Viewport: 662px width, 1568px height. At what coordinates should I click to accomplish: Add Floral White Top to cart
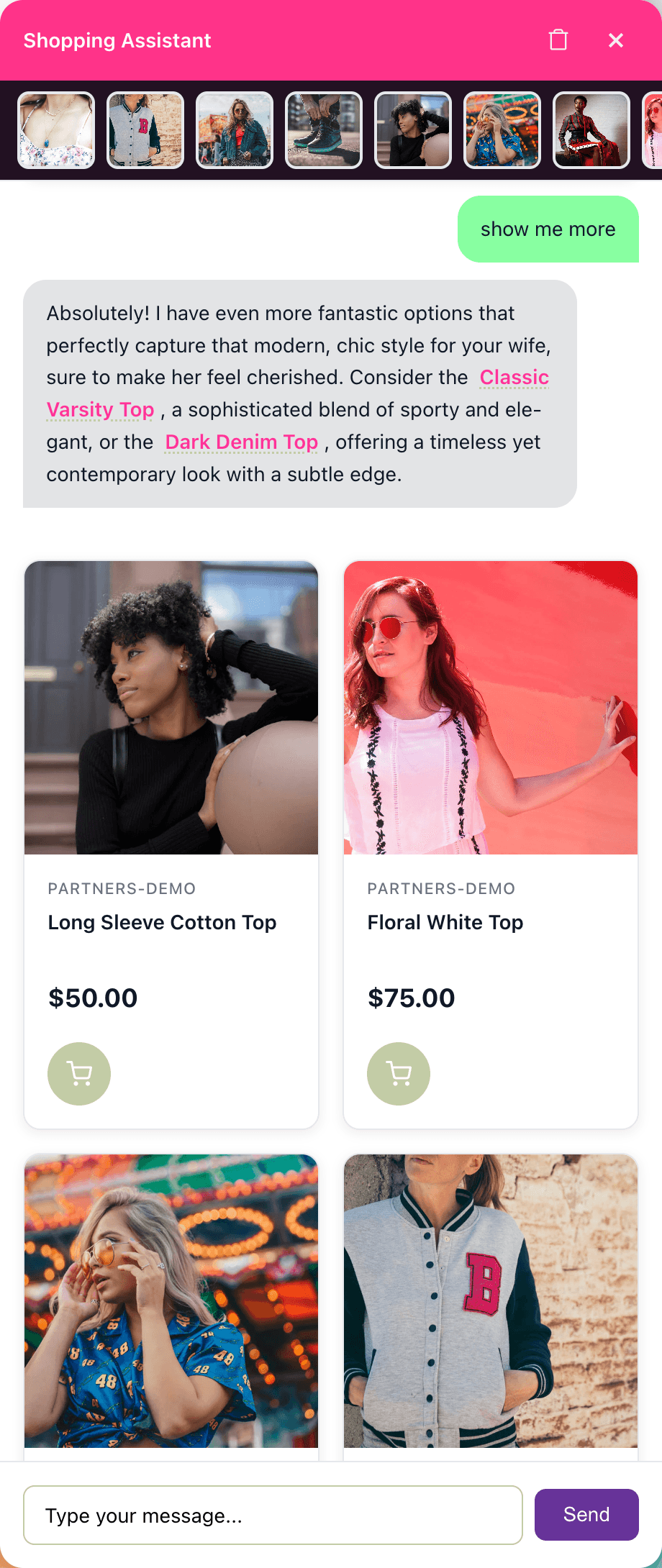tap(399, 1074)
